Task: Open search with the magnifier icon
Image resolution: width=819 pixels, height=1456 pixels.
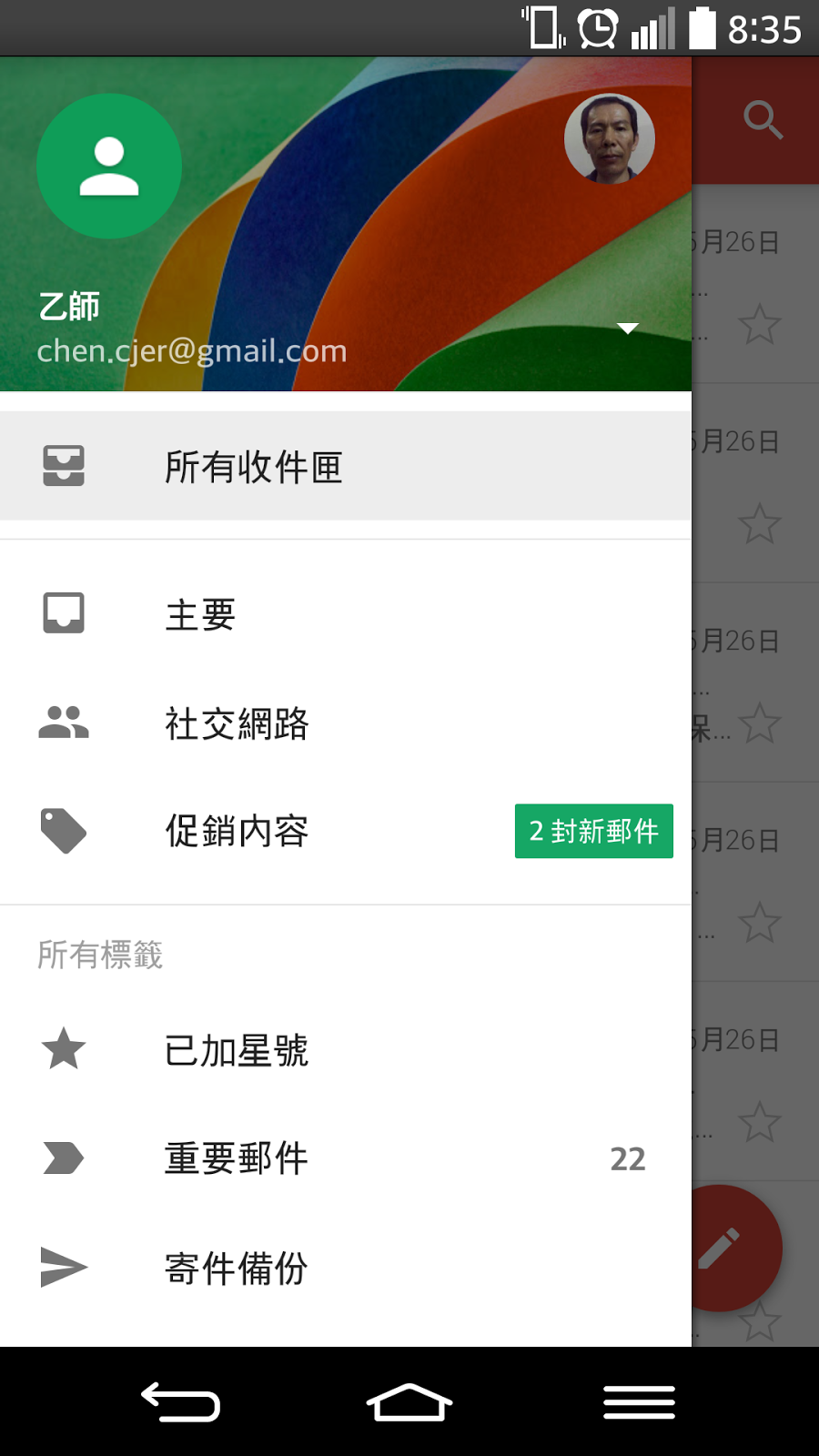Action: [763, 119]
